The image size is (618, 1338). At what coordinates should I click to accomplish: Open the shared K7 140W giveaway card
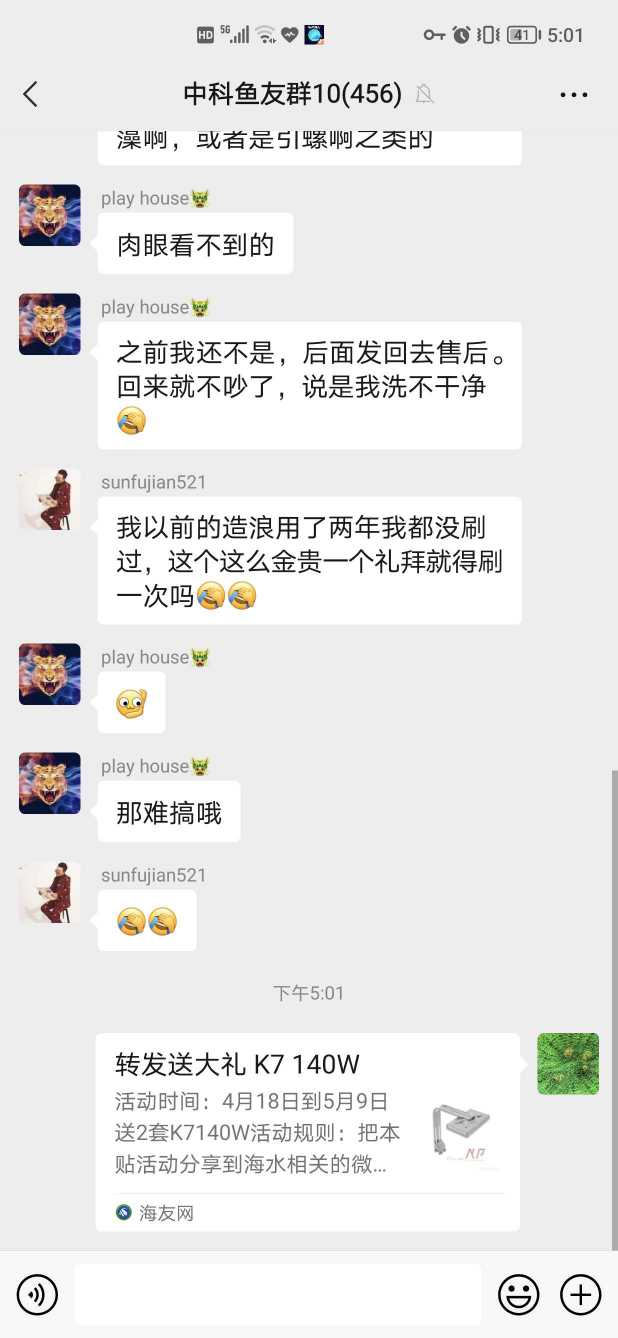coord(308,1130)
